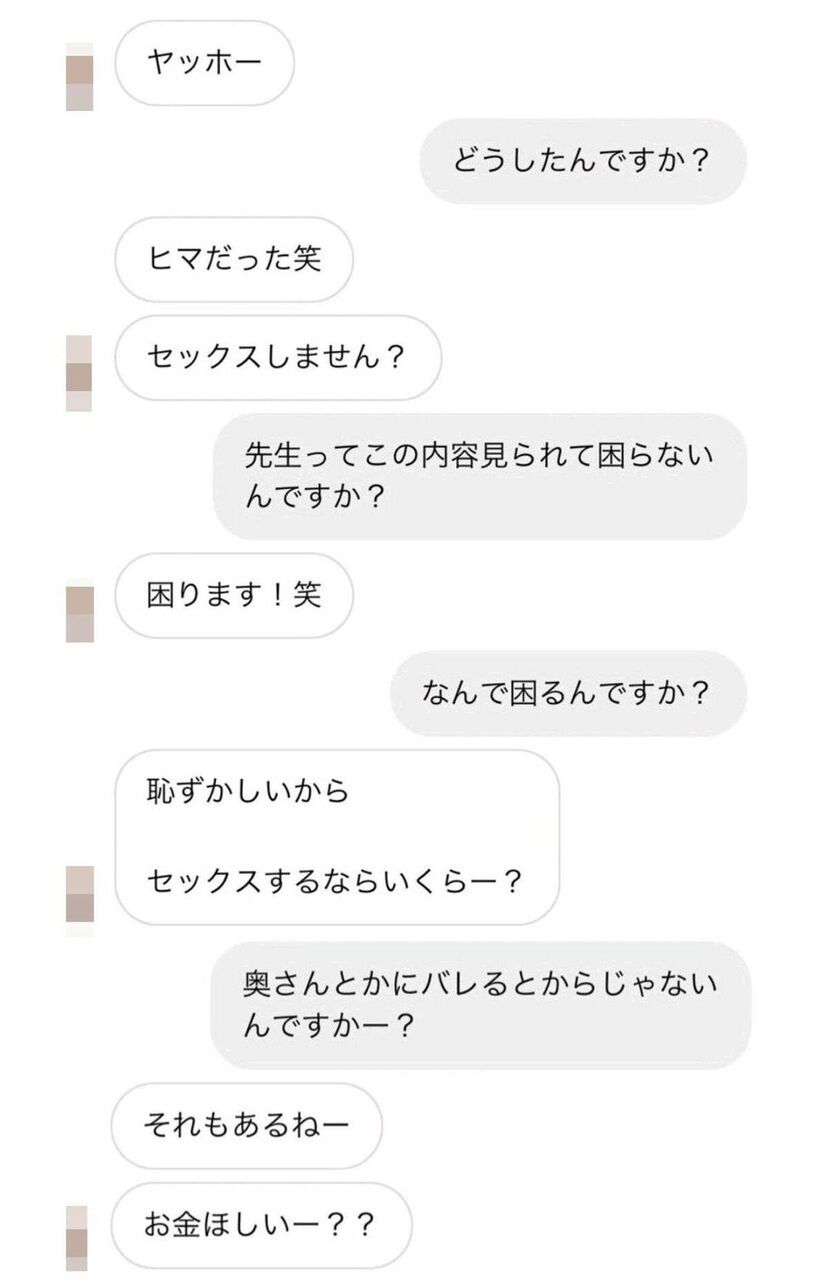Select the 困ります！笑 message bubble
The width and height of the screenshot is (828, 1280).
pos(237,597)
